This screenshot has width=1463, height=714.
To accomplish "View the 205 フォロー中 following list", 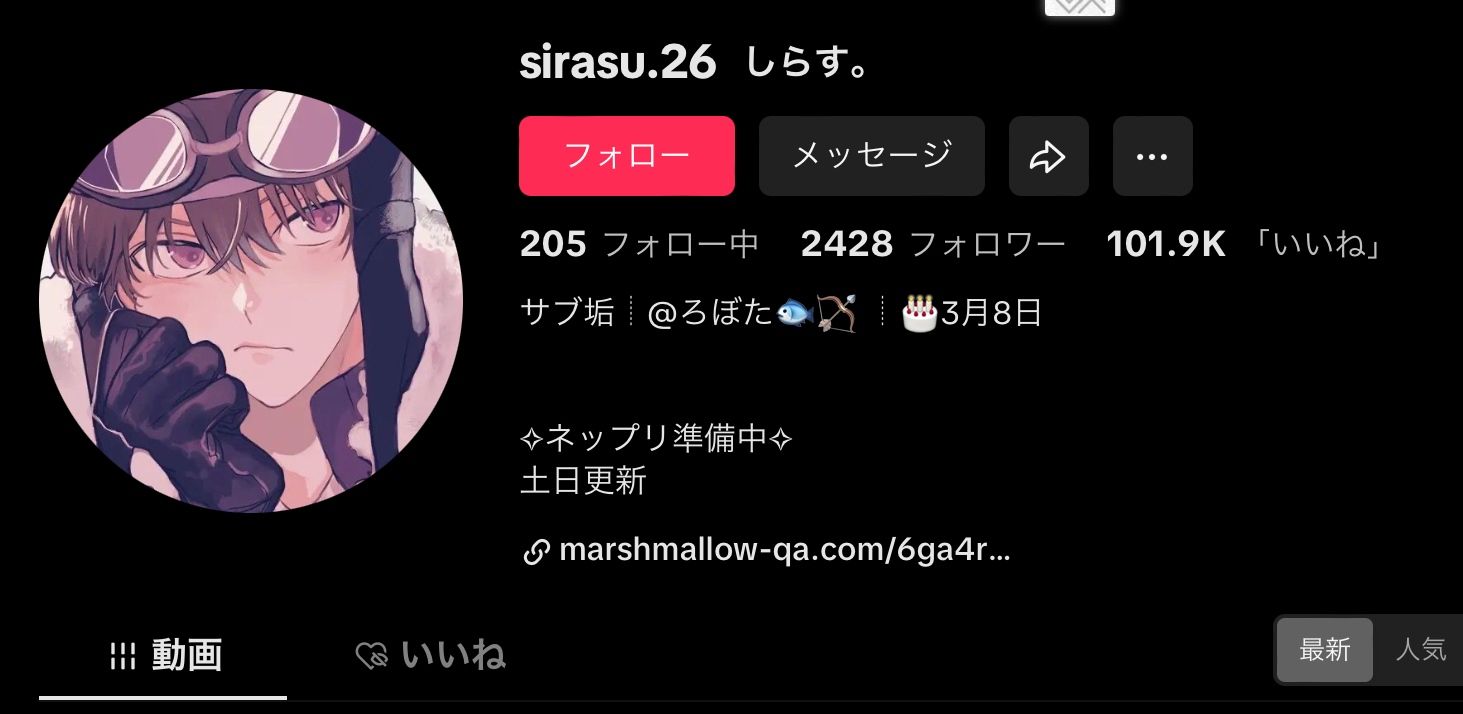I will pyautogui.click(x=639, y=244).
